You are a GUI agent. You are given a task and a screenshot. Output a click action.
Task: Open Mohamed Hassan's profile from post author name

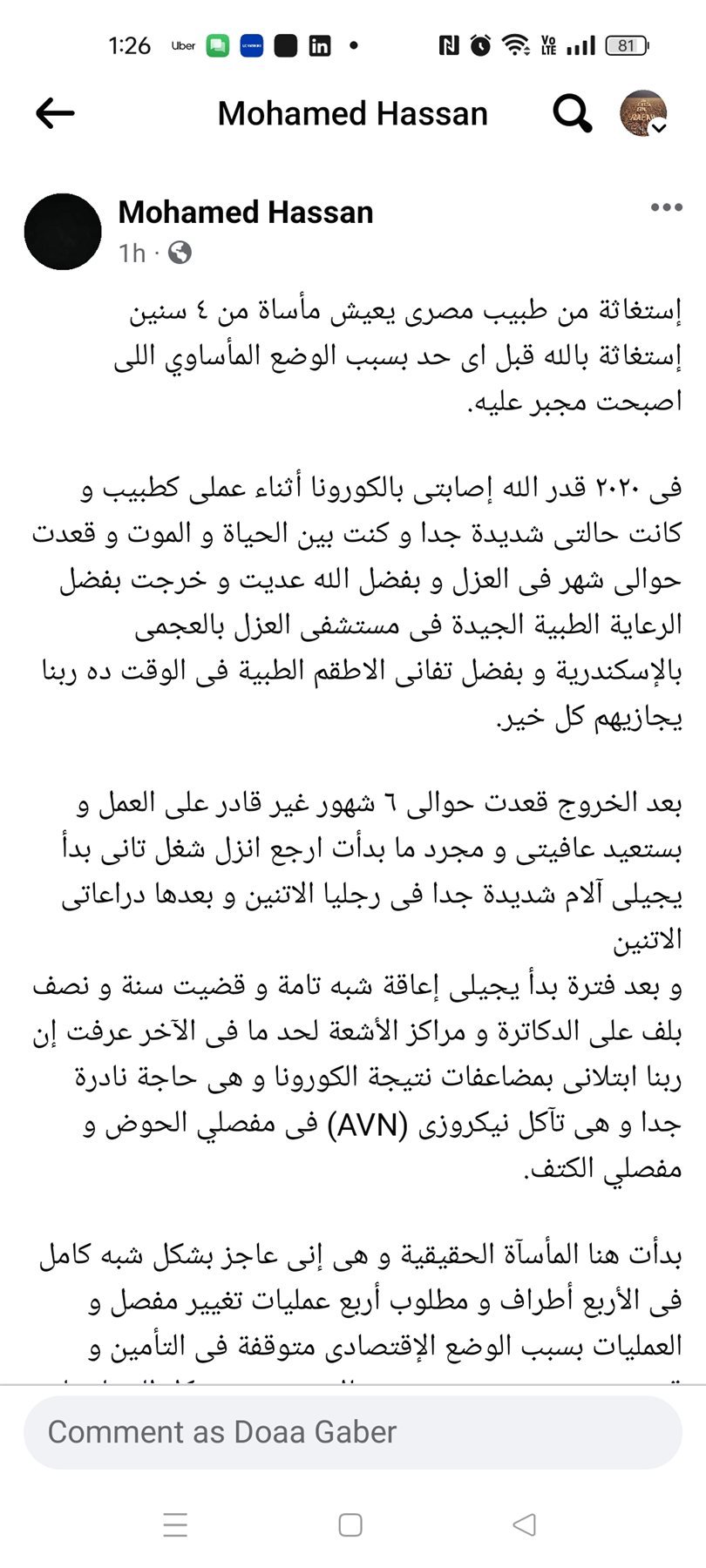pos(246,213)
